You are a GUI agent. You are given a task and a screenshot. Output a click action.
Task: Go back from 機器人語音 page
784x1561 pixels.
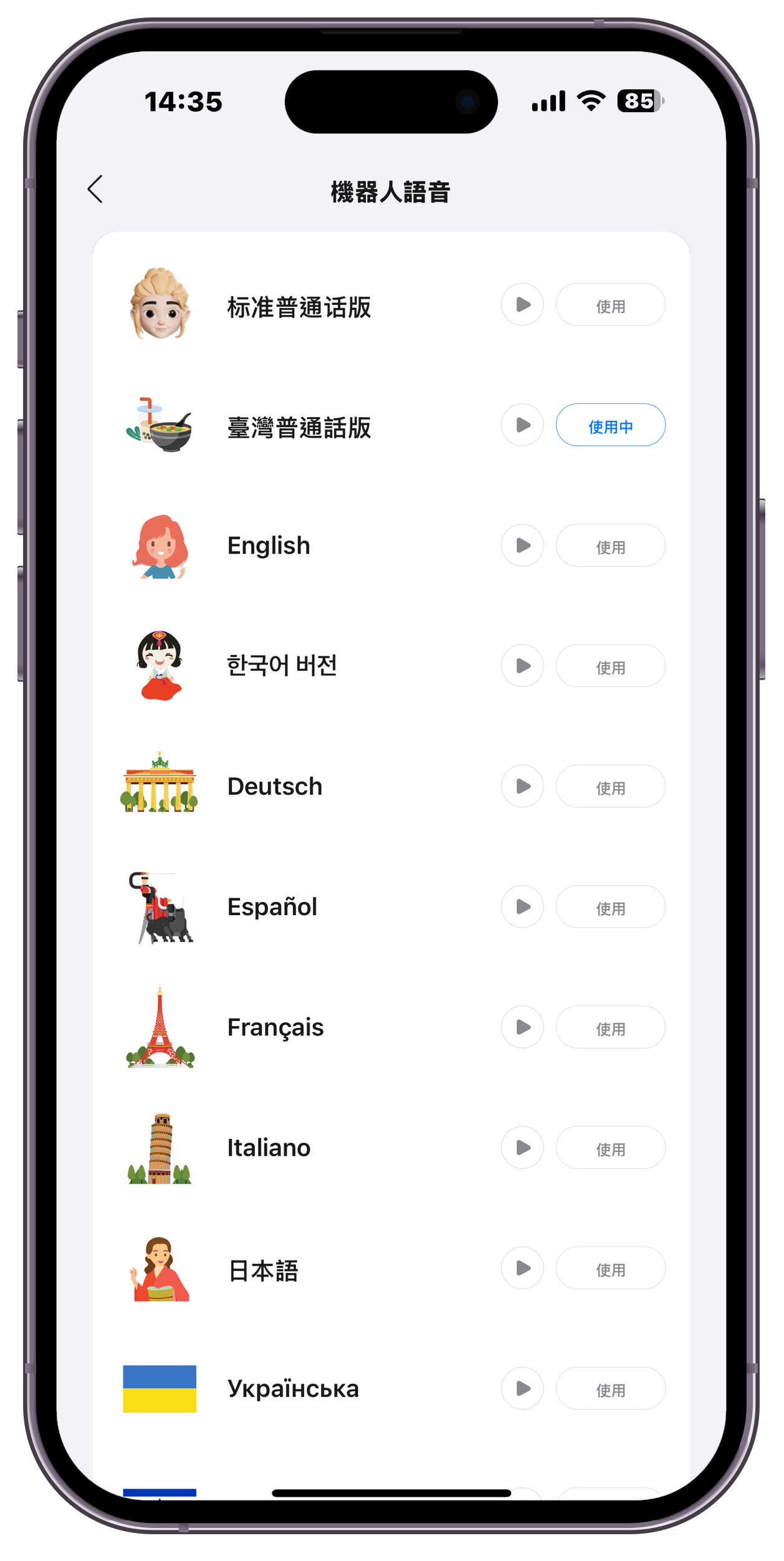pos(95,190)
